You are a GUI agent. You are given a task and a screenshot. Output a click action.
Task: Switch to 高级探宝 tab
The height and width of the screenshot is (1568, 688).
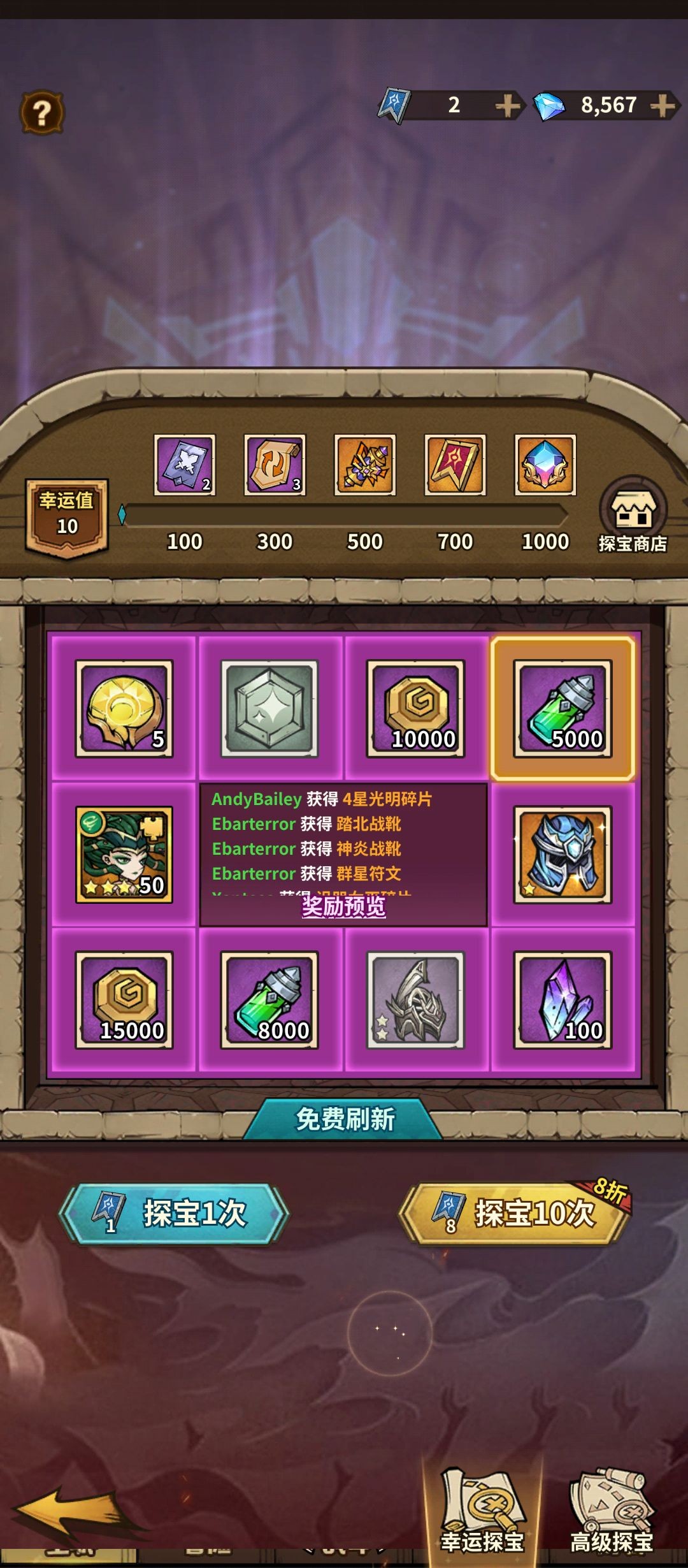coord(612,1511)
